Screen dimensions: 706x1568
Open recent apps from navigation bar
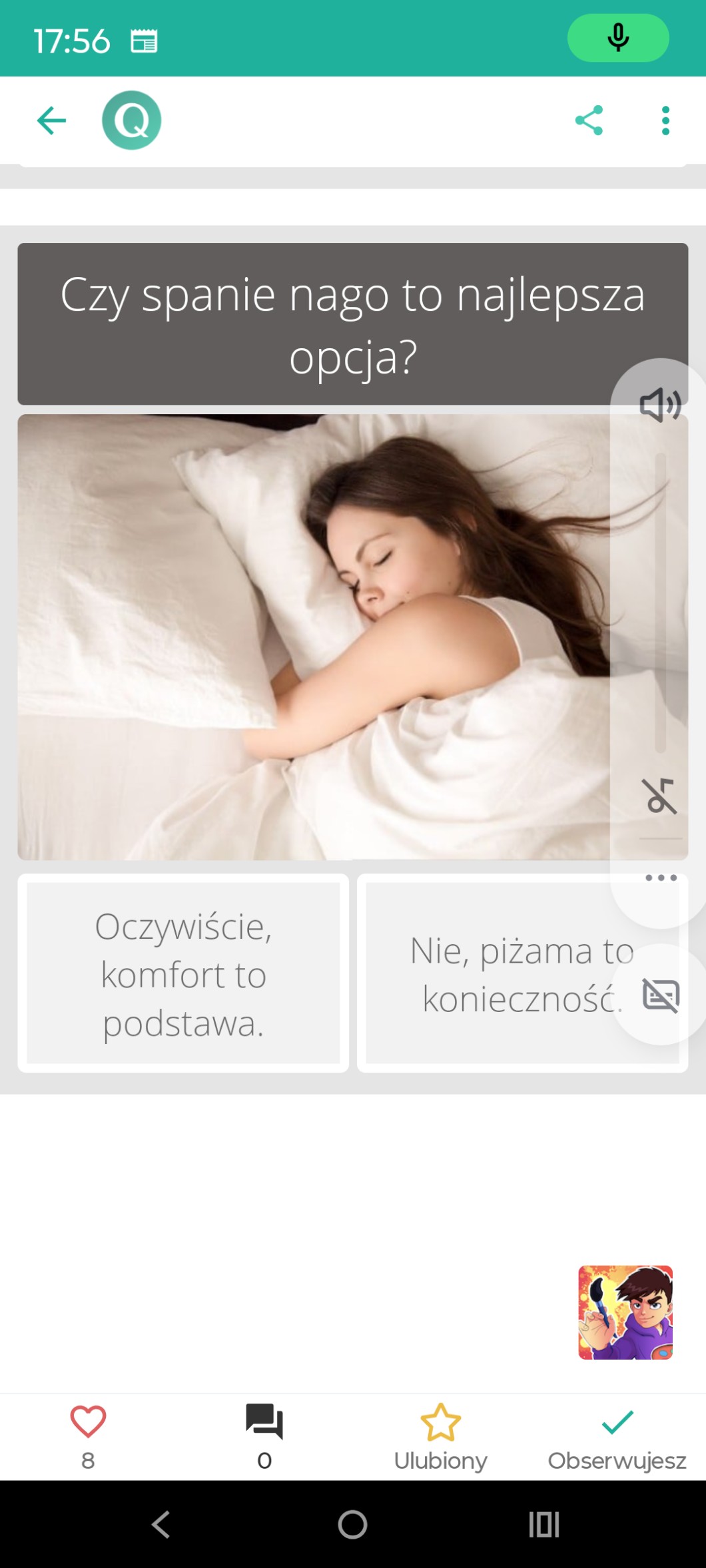tap(543, 1524)
